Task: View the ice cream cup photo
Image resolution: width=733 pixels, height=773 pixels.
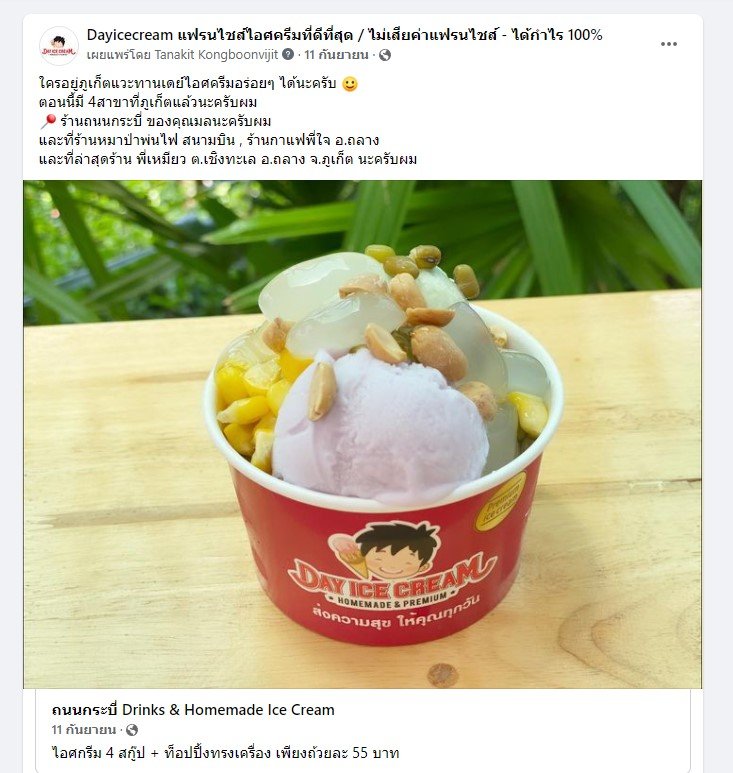Action: click(362, 434)
